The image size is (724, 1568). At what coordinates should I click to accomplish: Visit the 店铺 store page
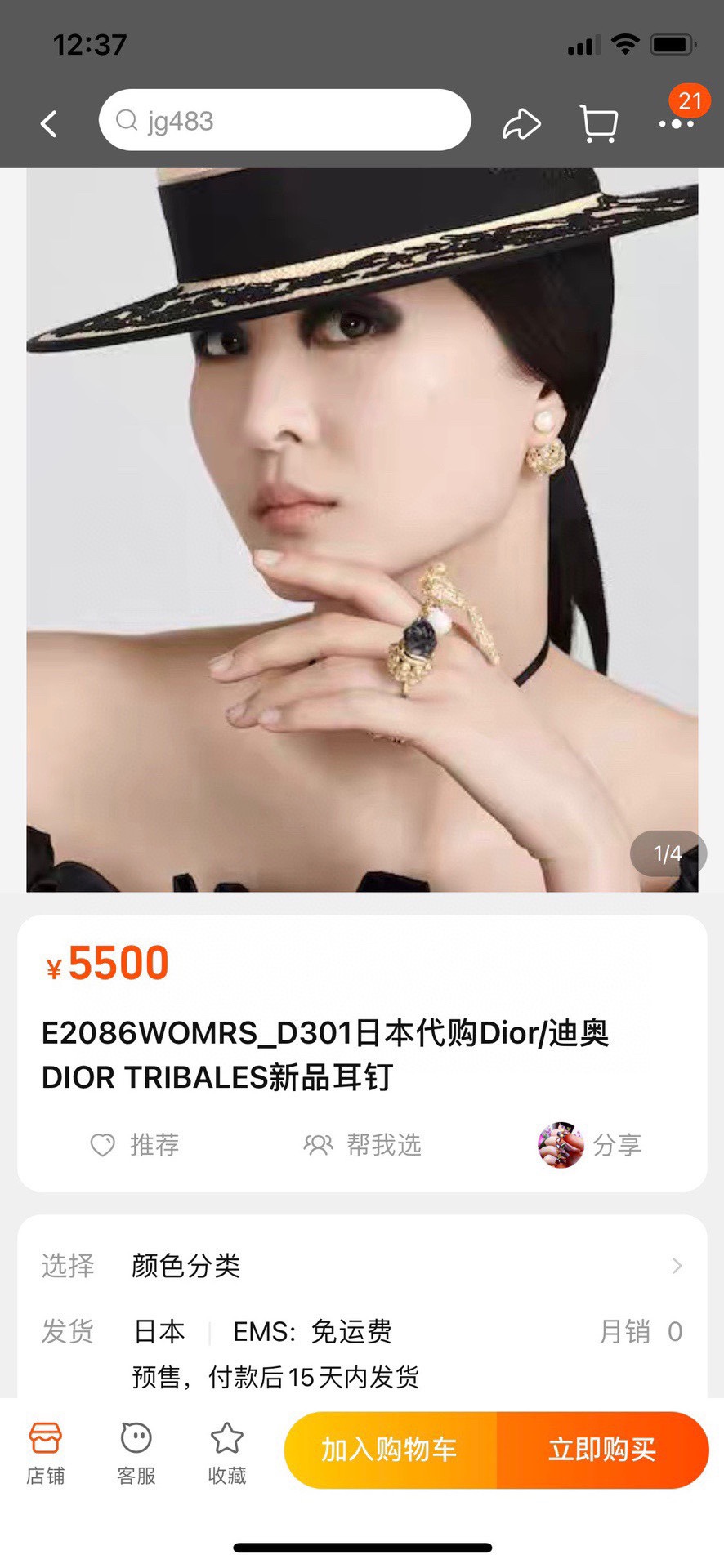(46, 1453)
